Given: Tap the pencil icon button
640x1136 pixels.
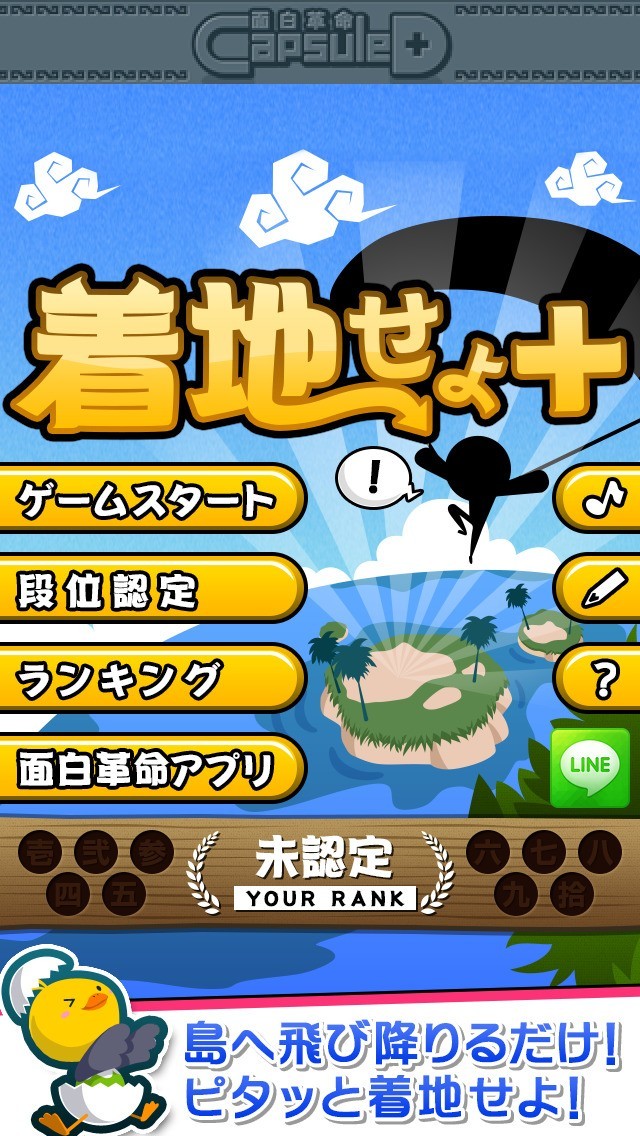Looking at the screenshot, I should [x=600, y=589].
